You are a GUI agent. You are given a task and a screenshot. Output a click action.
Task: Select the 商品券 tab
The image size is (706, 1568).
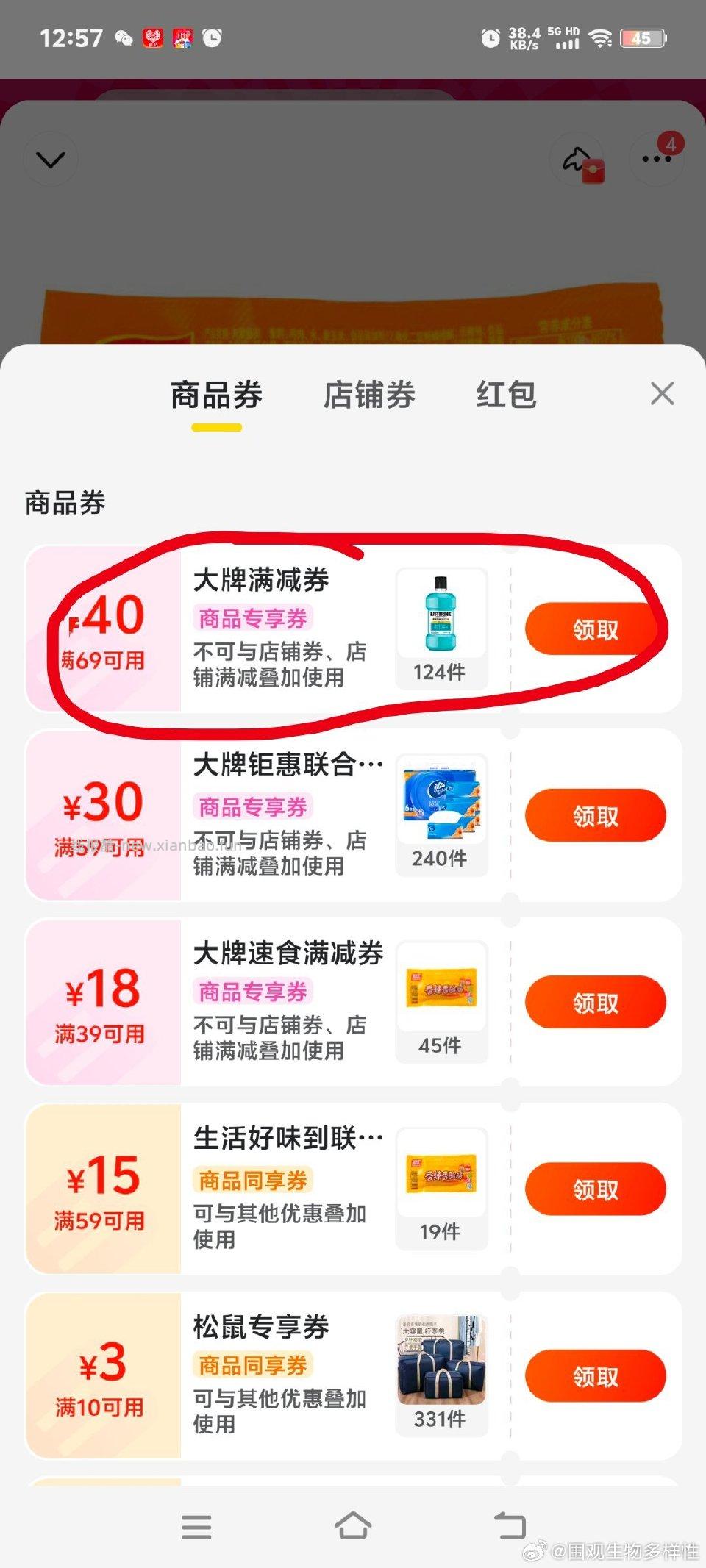(x=215, y=395)
